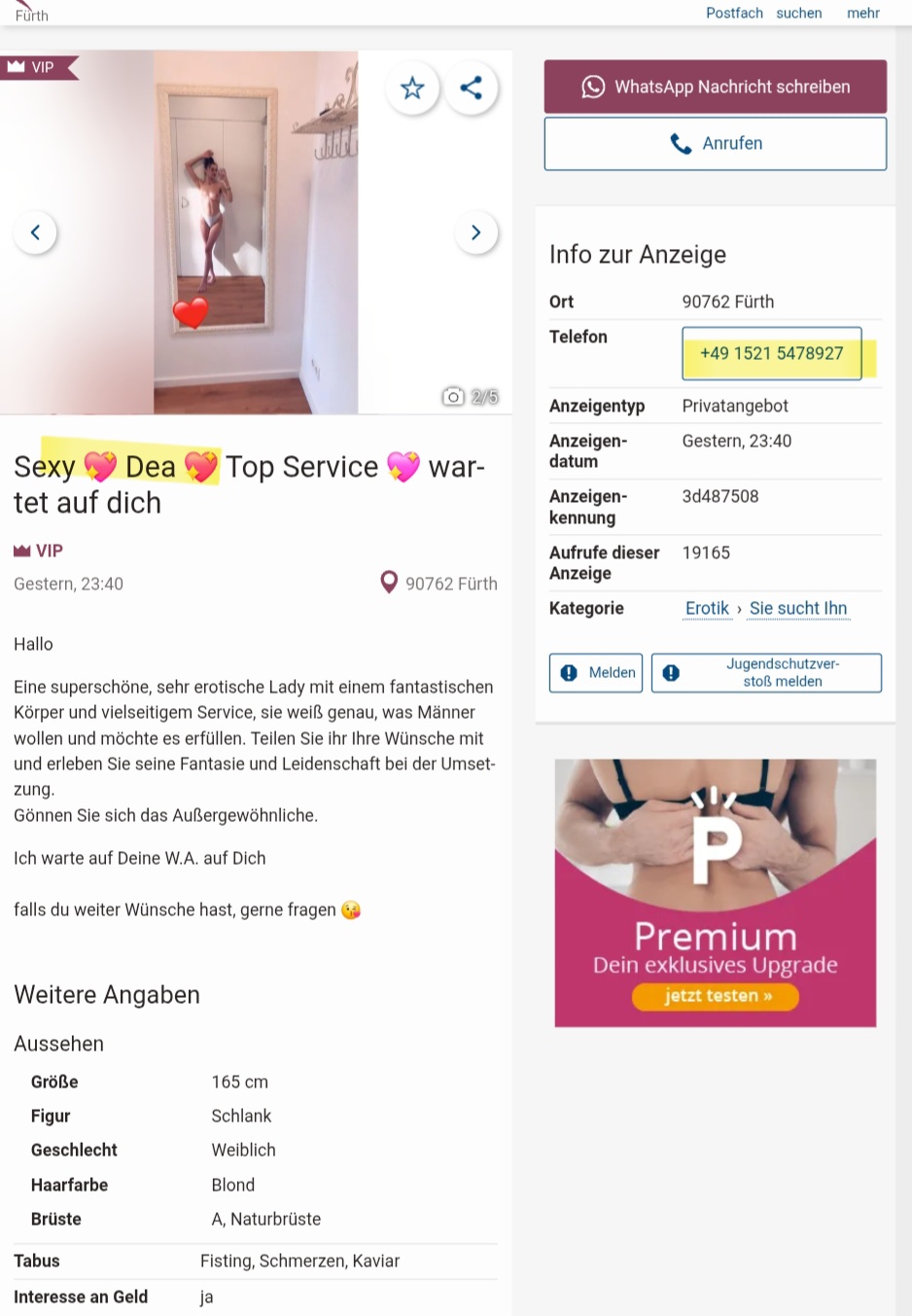Tap Jugendschutzverstoß melden button

coord(766,673)
